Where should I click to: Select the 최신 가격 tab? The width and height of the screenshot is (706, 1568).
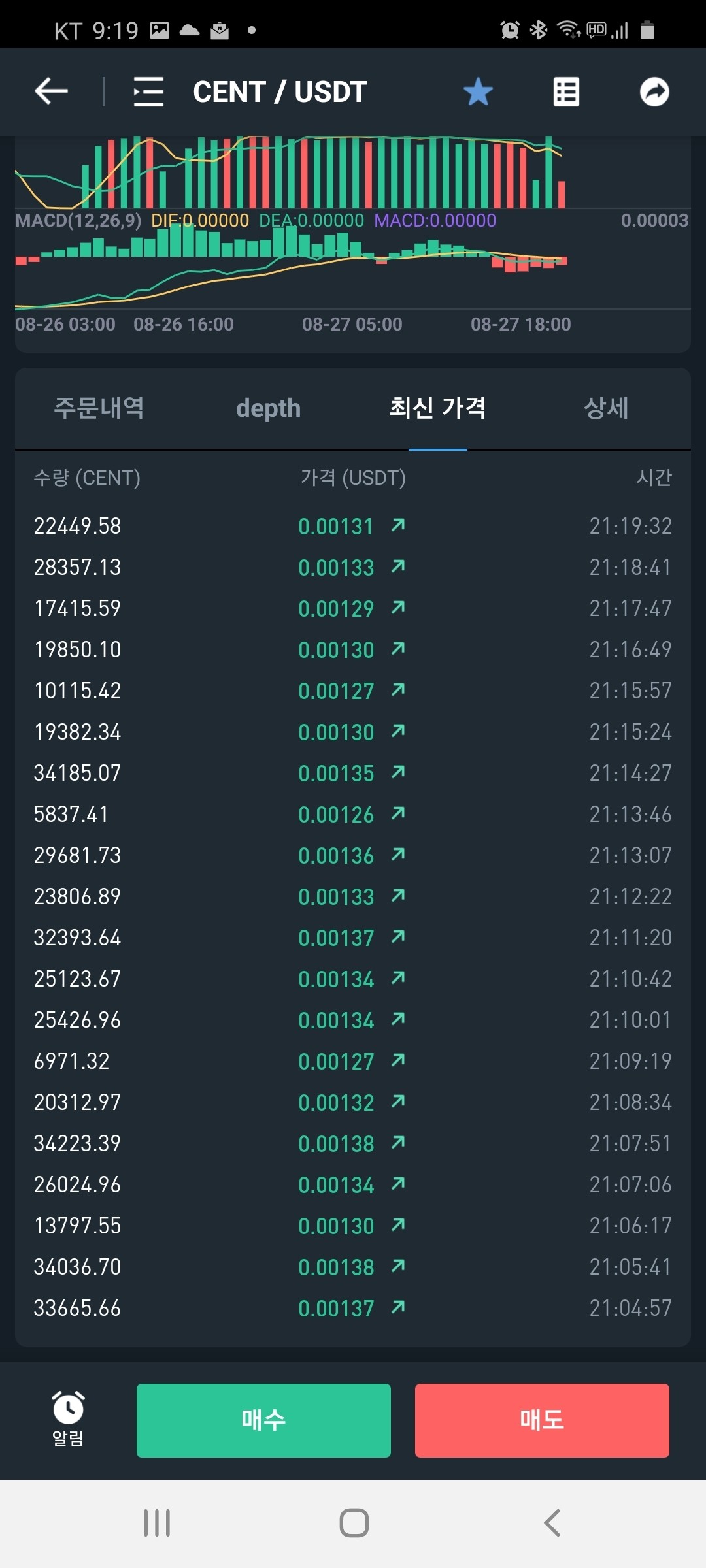click(x=437, y=408)
